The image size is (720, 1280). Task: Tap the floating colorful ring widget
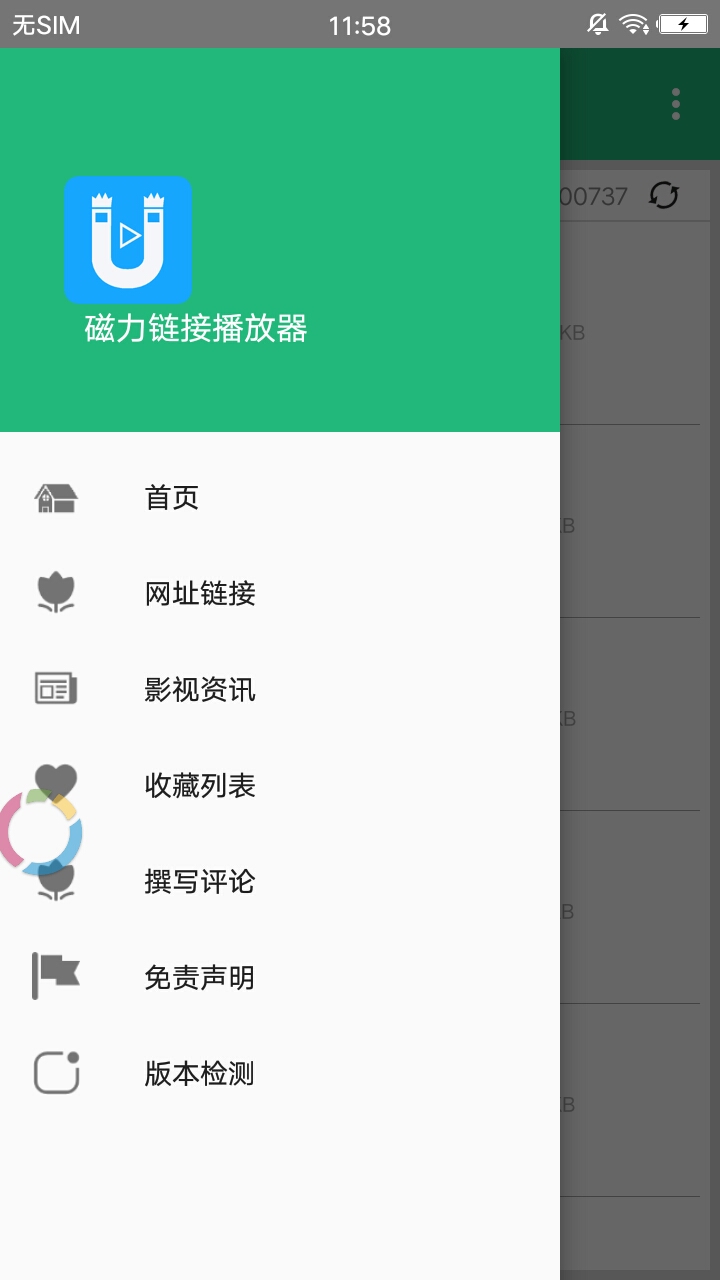40,832
